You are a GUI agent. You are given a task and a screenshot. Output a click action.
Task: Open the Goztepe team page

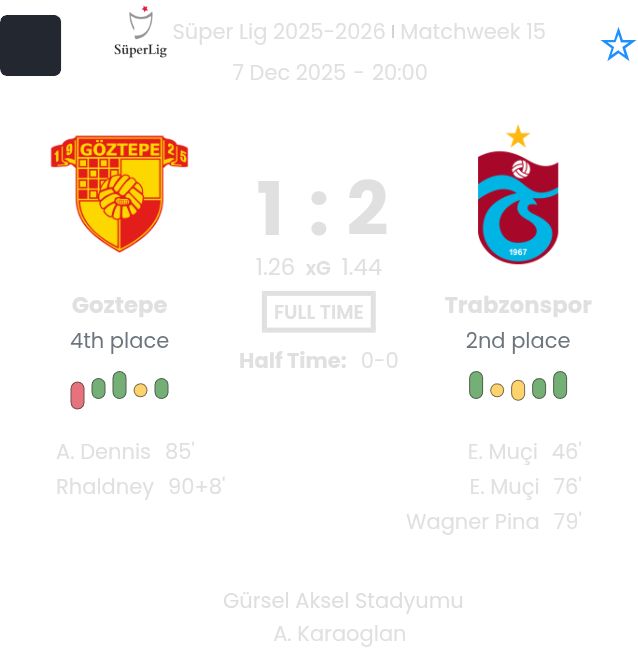pyautogui.click(x=119, y=305)
